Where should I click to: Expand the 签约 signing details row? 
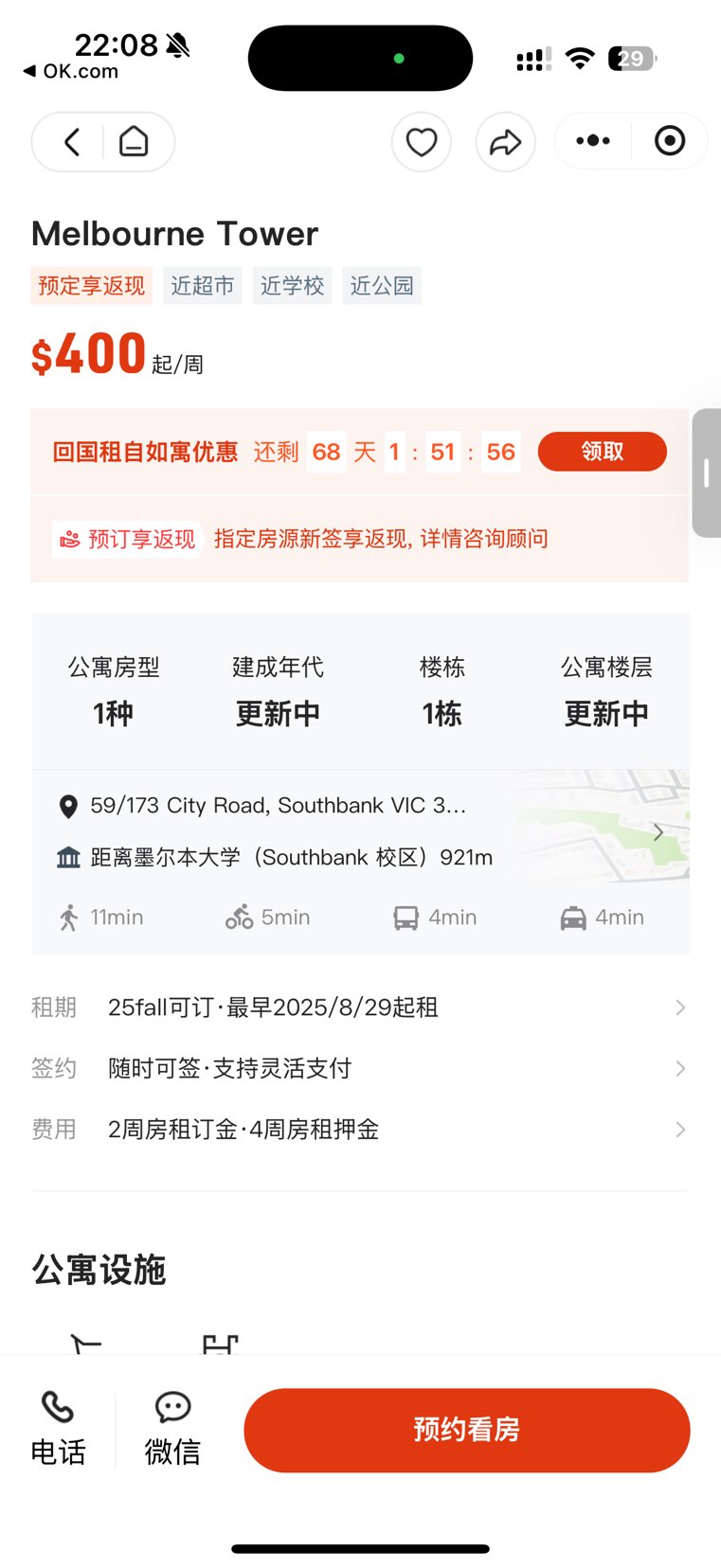point(360,1068)
